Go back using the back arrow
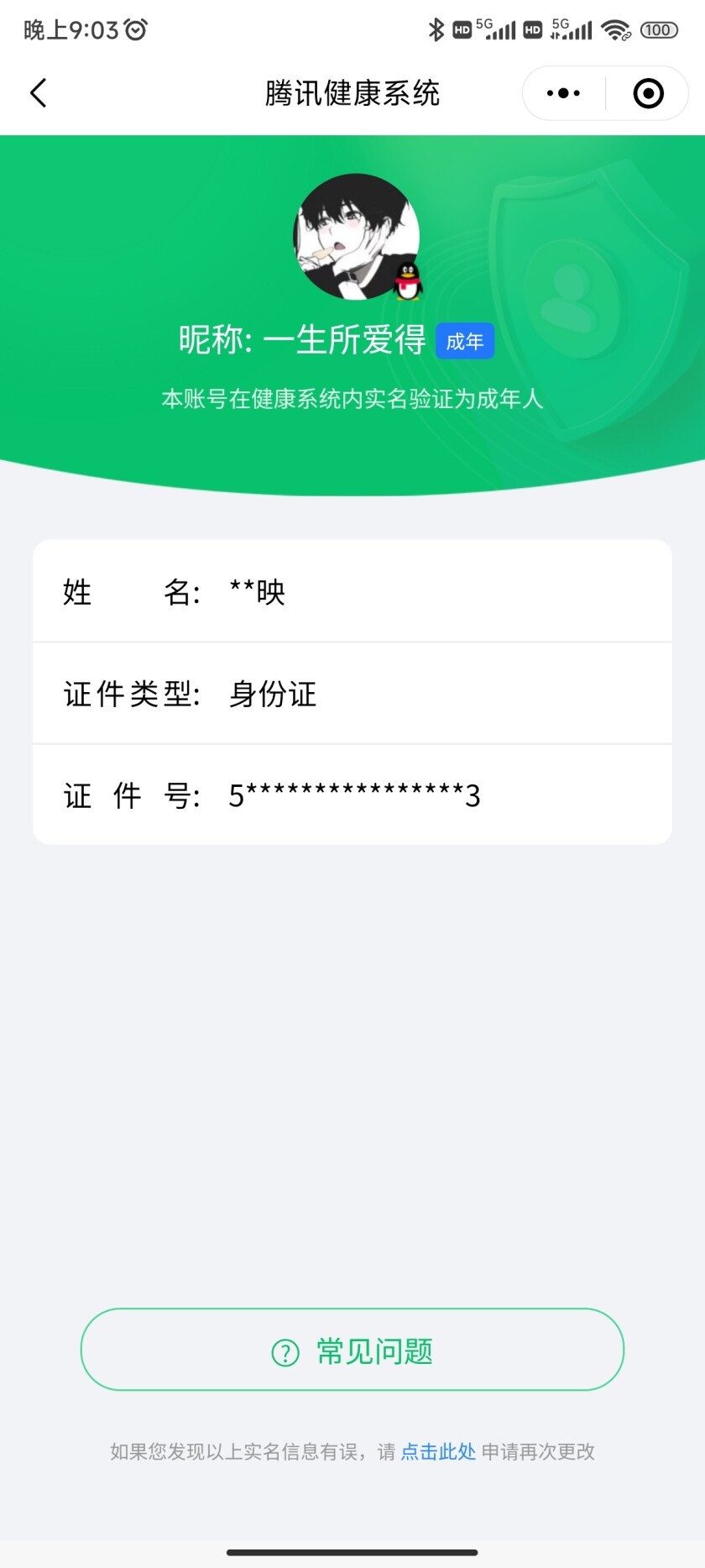705x1568 pixels. 38,93
